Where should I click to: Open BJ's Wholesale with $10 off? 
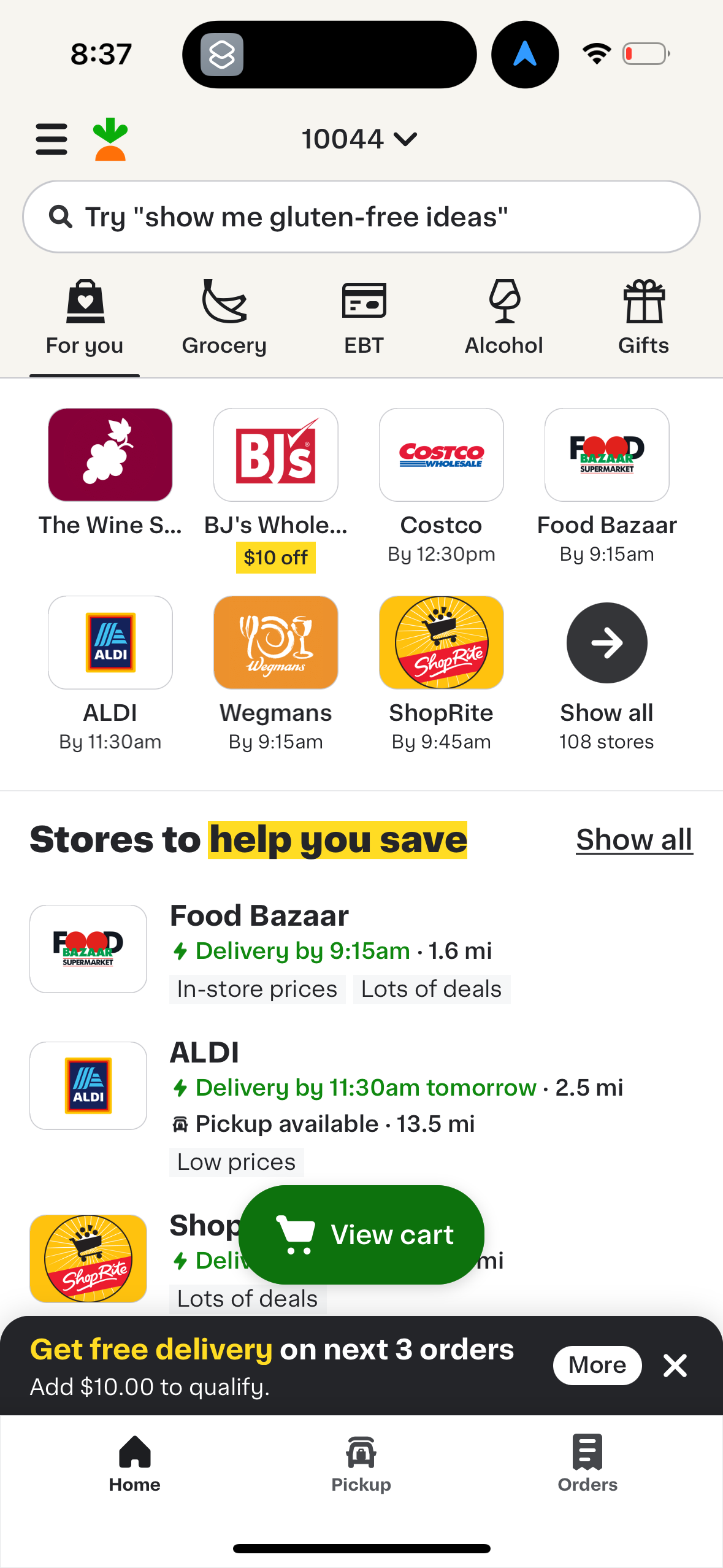pos(275,455)
